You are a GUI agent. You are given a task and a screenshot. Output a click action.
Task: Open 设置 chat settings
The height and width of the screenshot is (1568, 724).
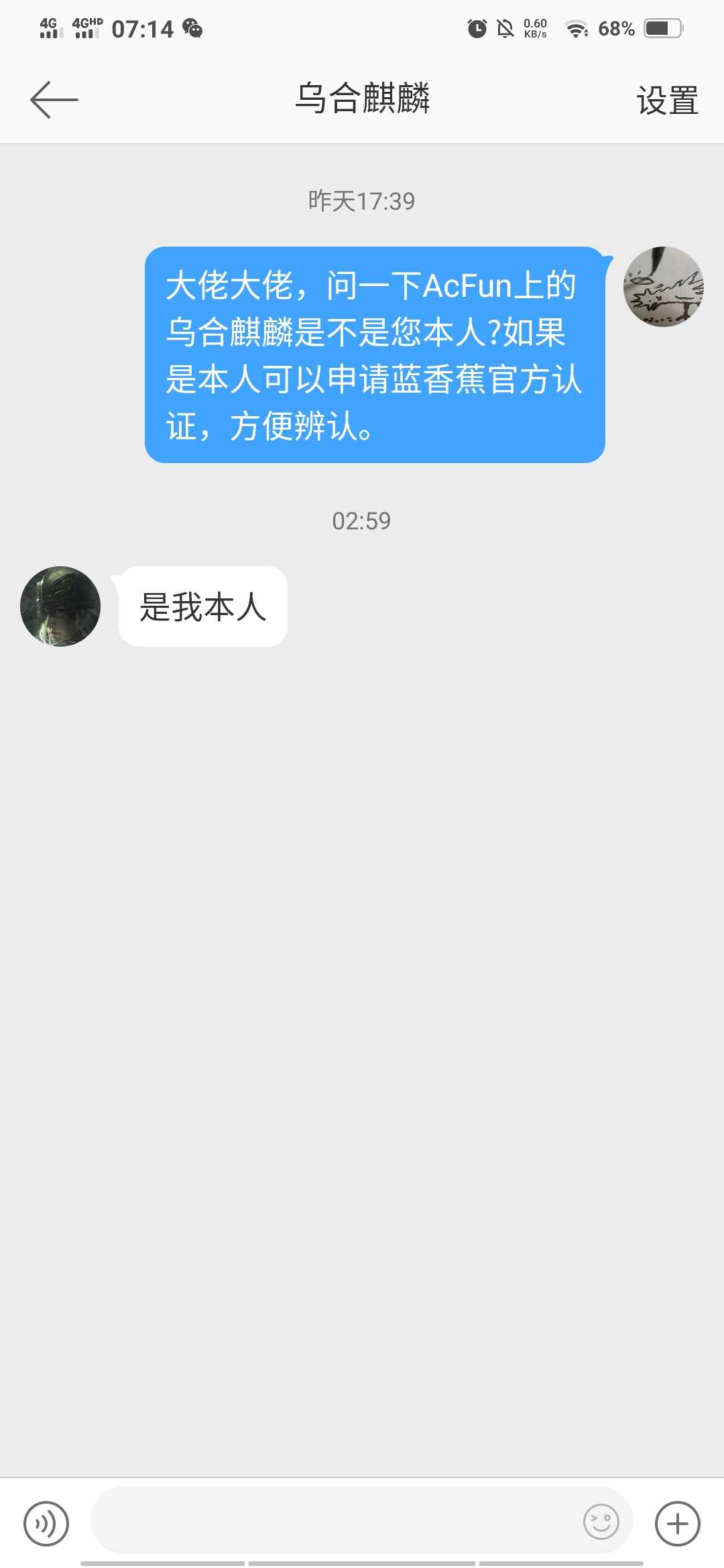(667, 101)
